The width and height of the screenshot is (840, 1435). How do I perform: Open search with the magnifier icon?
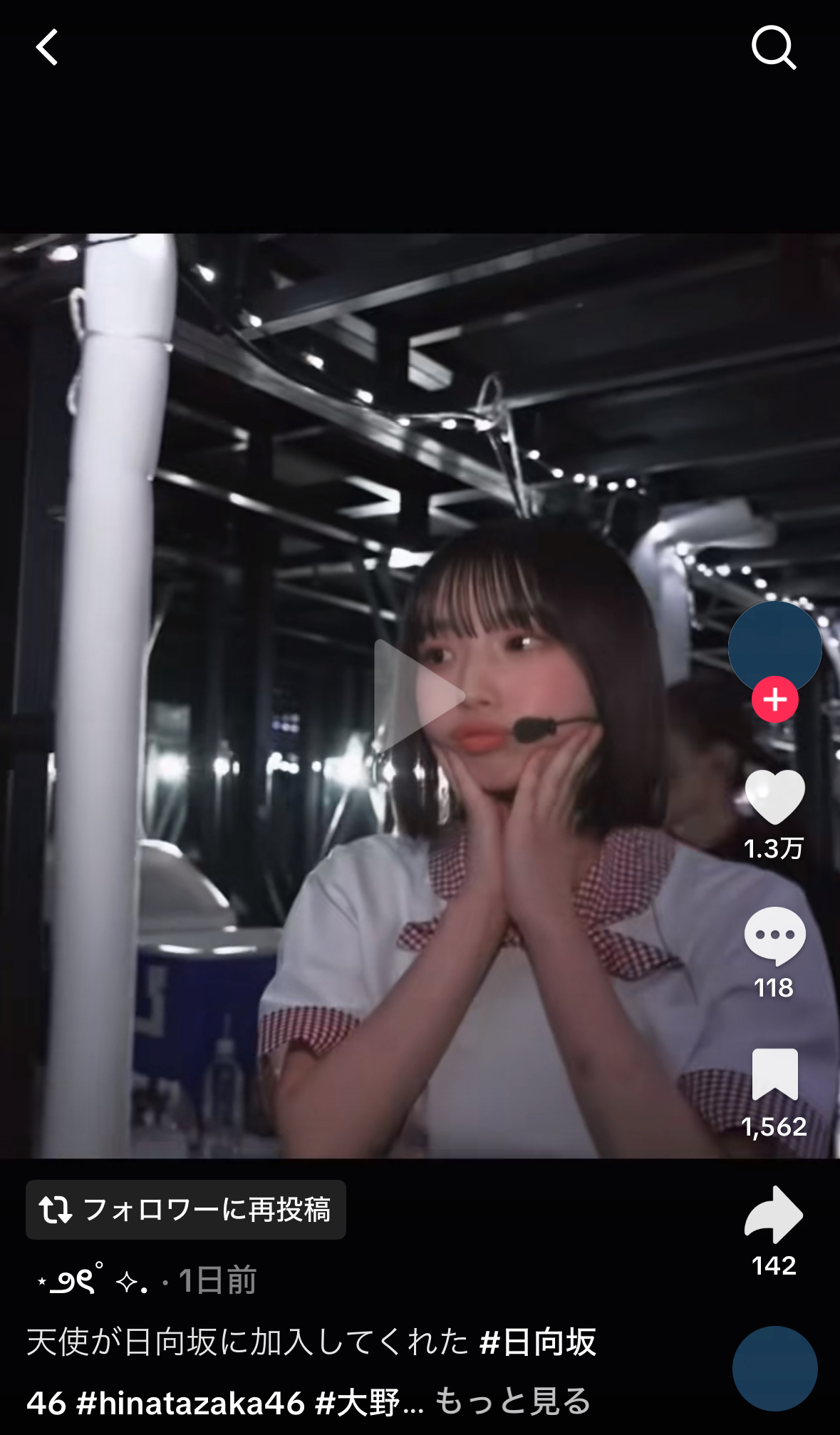click(774, 47)
